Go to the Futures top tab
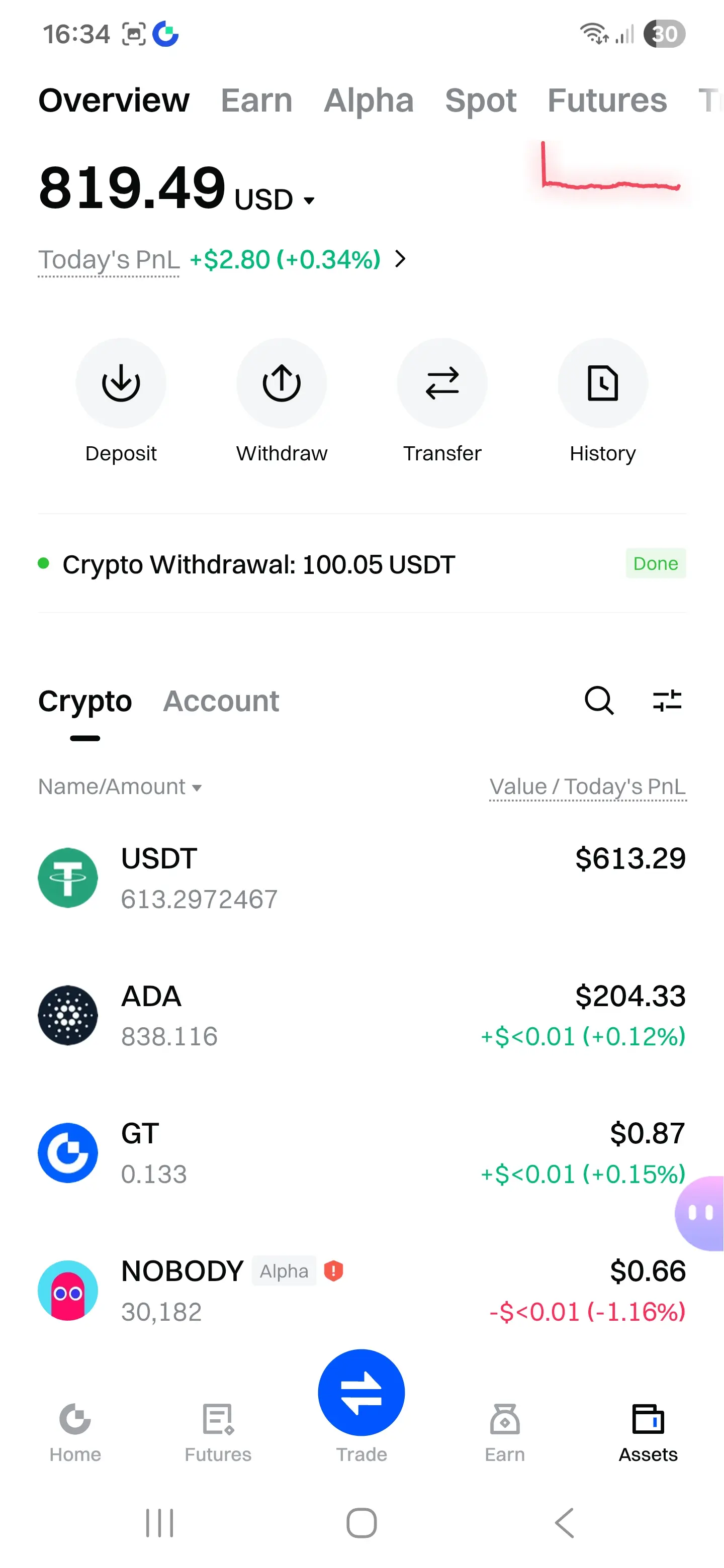The height and width of the screenshot is (1568, 724). coord(607,100)
